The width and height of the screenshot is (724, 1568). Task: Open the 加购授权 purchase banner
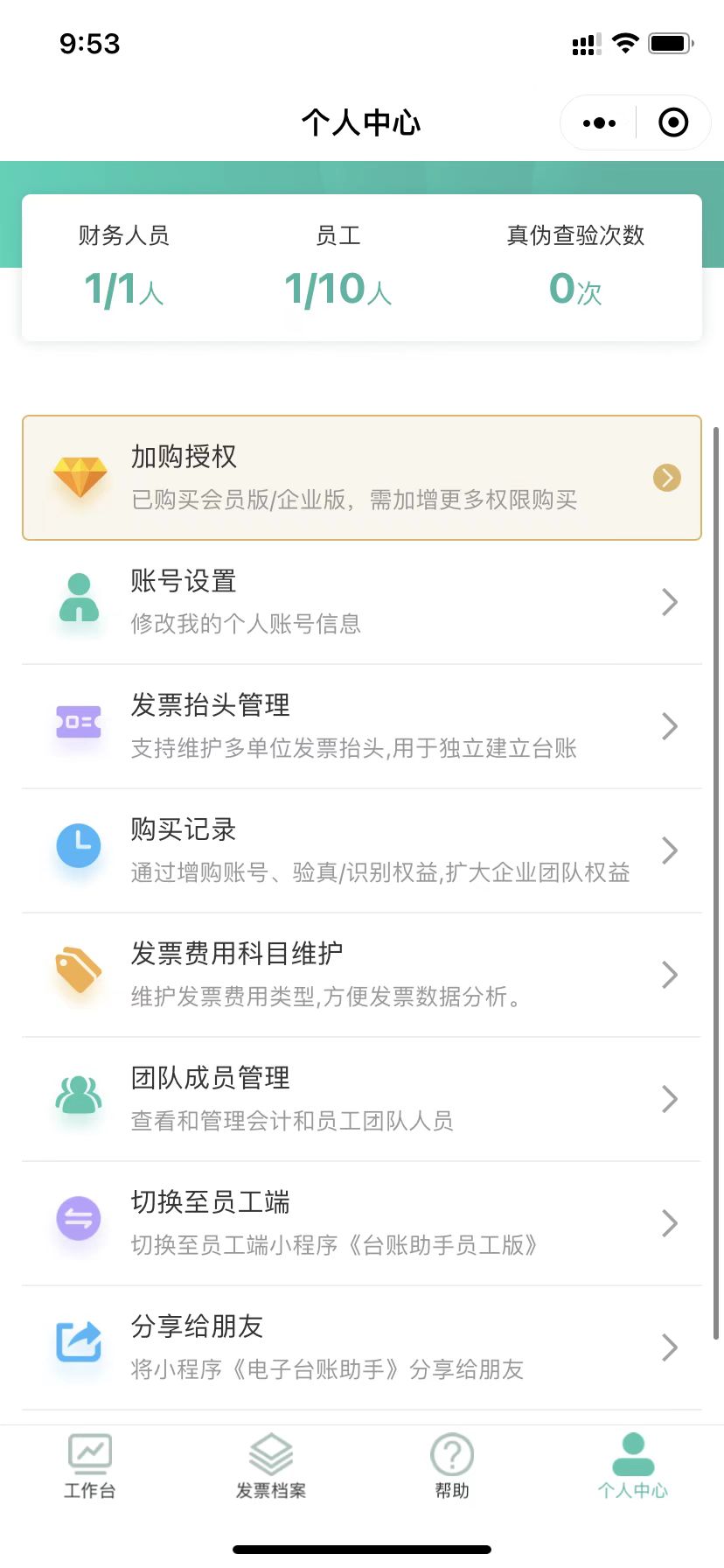(x=362, y=478)
